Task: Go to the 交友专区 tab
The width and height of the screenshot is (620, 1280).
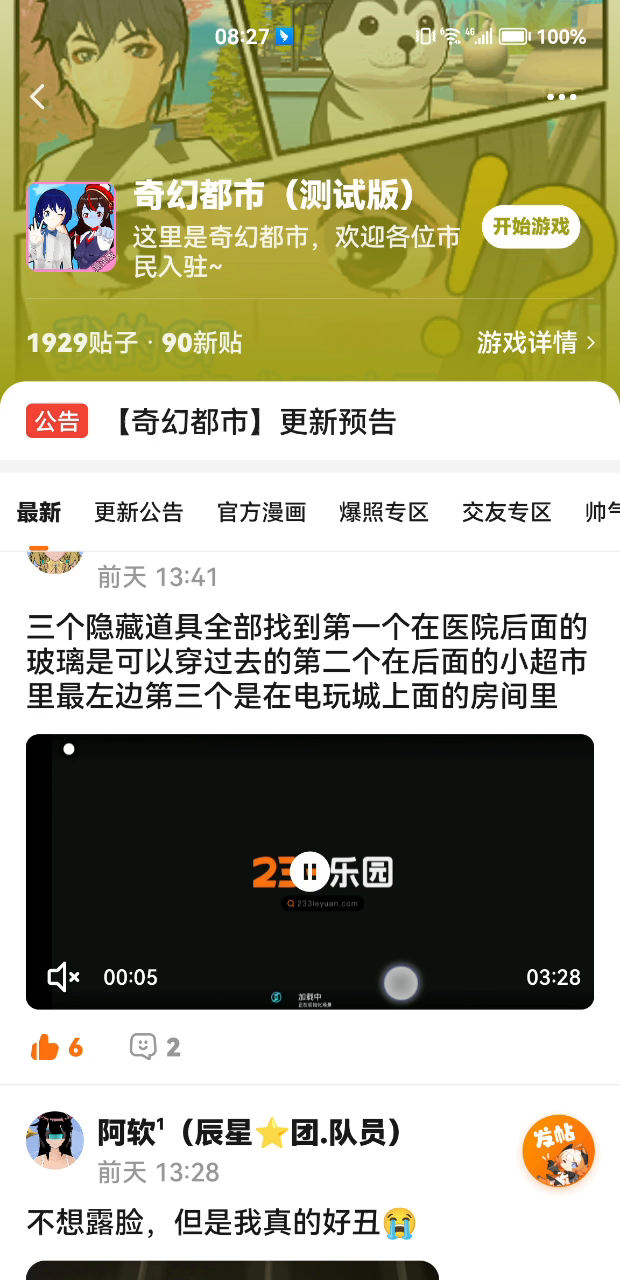Action: (x=507, y=513)
